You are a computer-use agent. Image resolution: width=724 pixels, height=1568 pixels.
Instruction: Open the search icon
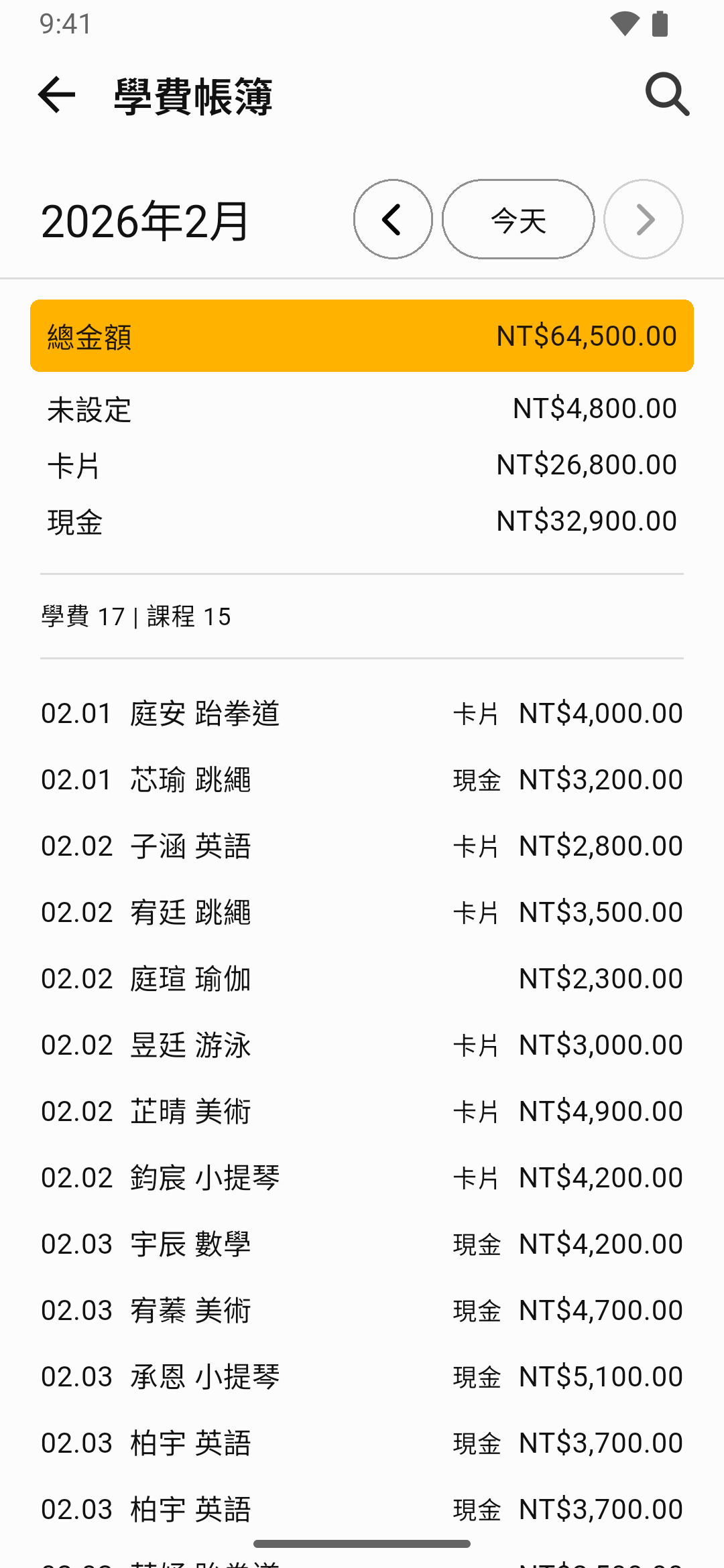667,94
